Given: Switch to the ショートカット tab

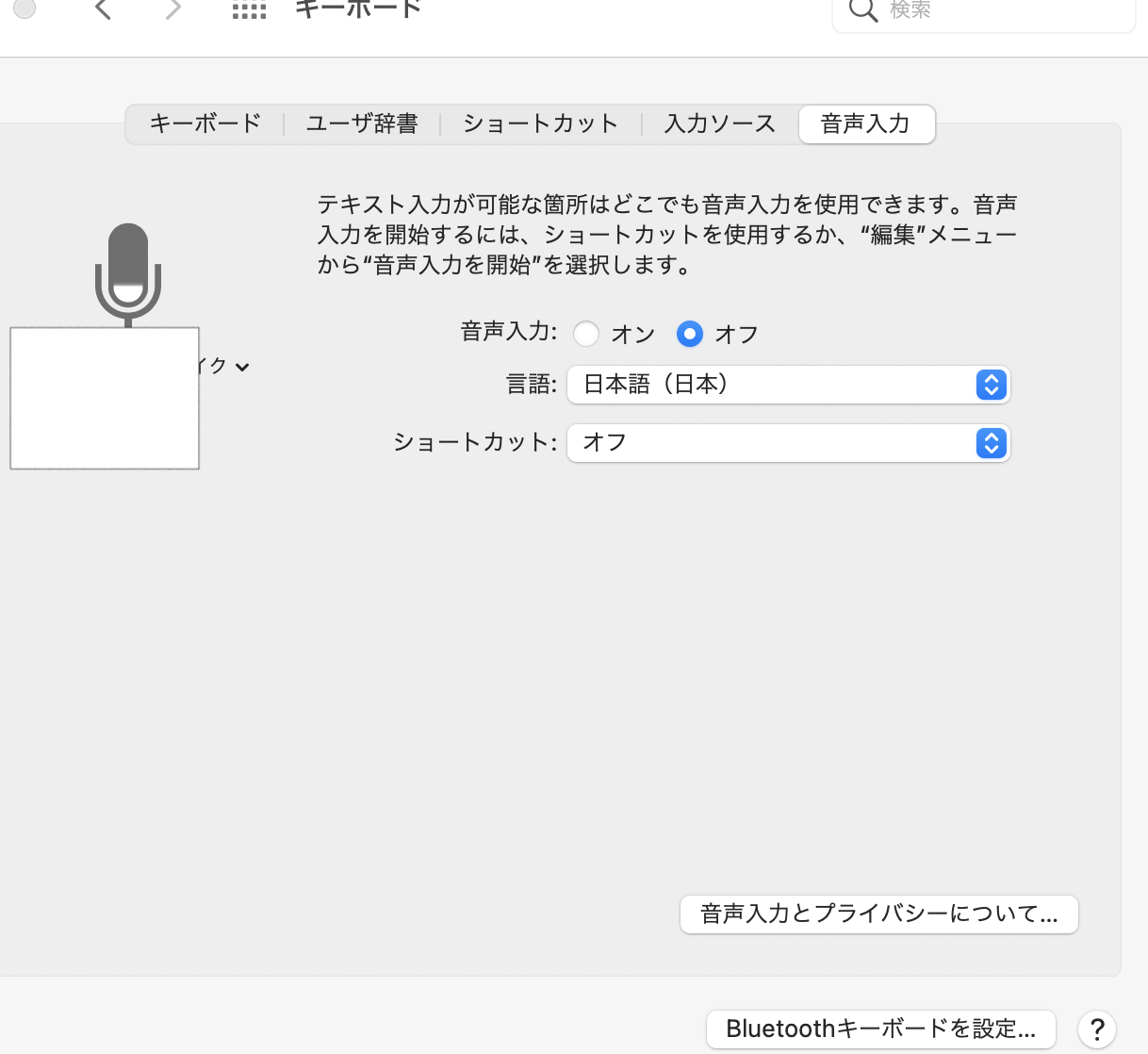Looking at the screenshot, I should pyautogui.click(x=540, y=124).
